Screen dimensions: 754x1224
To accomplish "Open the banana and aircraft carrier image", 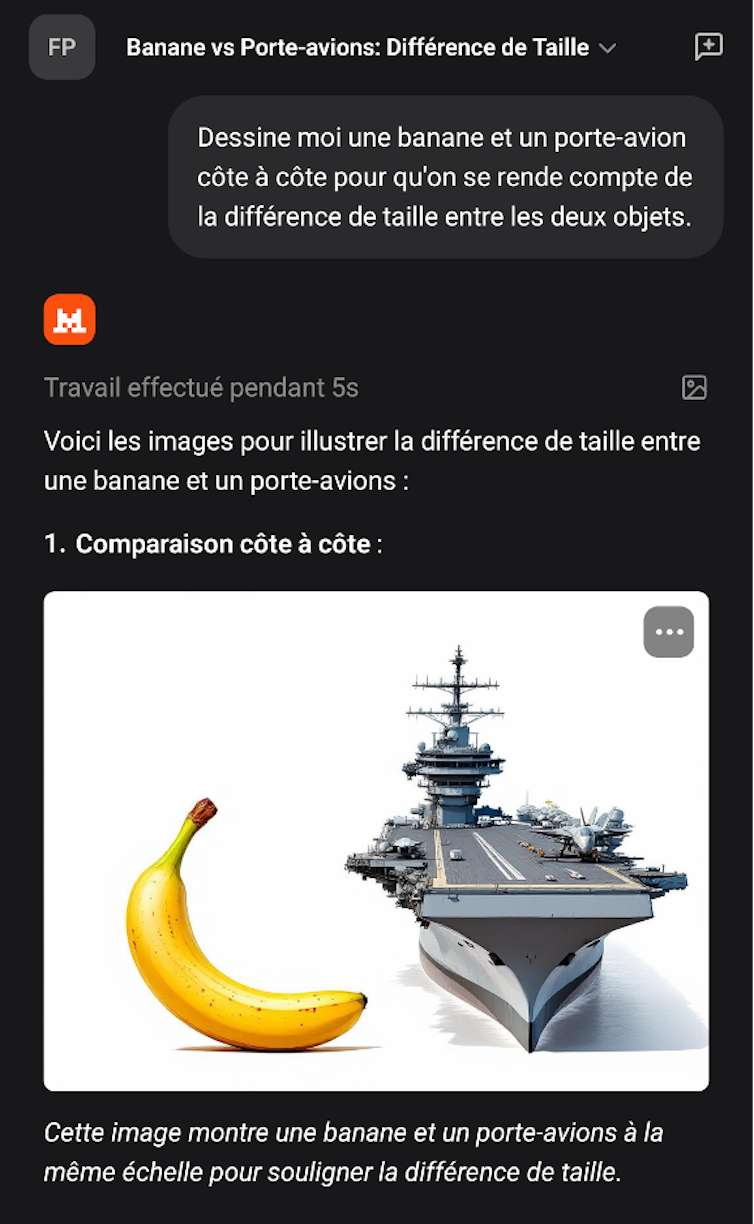I will coord(376,840).
